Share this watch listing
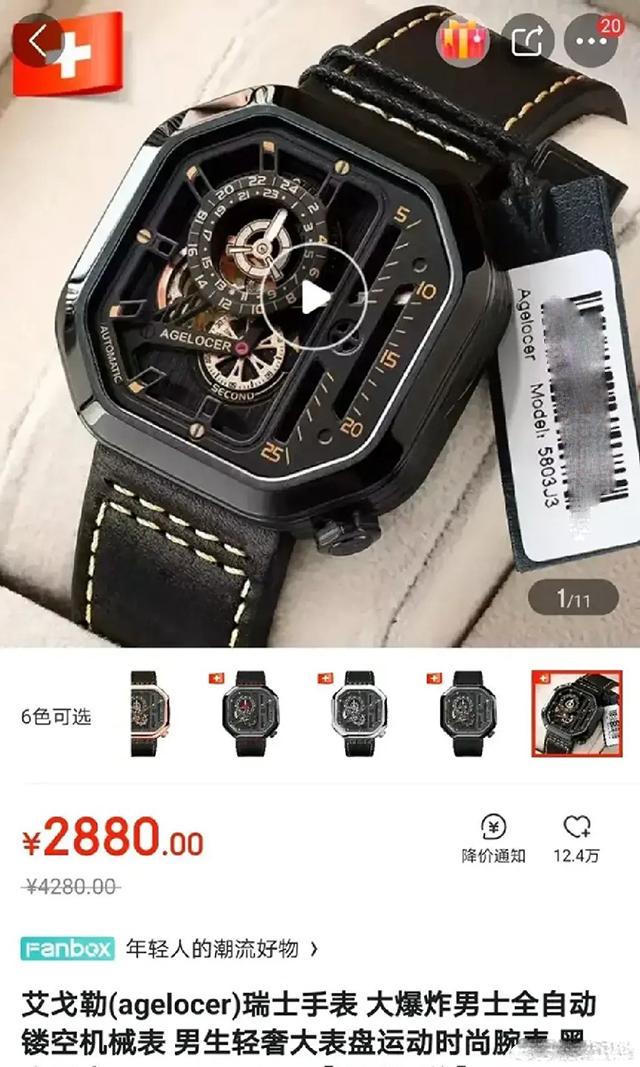This screenshot has width=640, height=1067. [x=527, y=40]
